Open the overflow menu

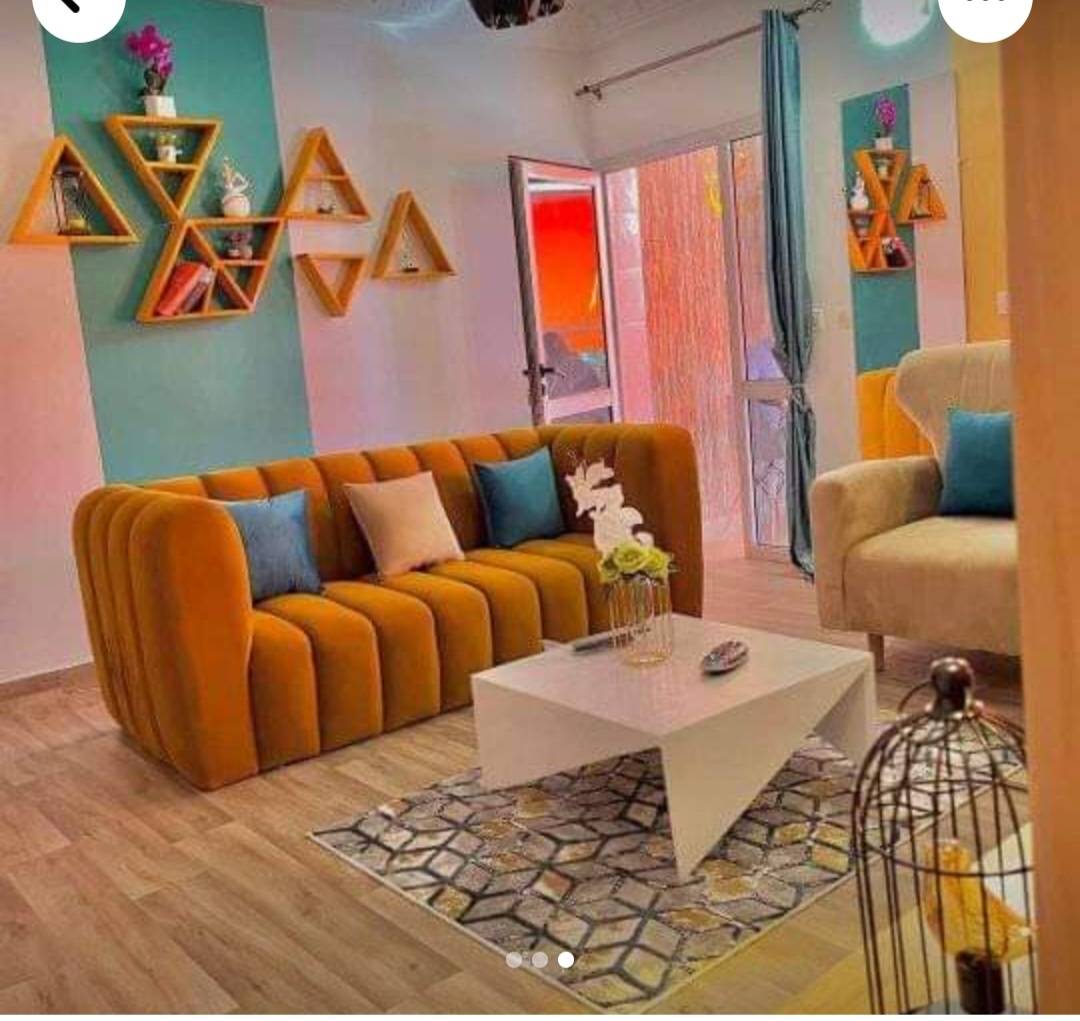(985, 8)
